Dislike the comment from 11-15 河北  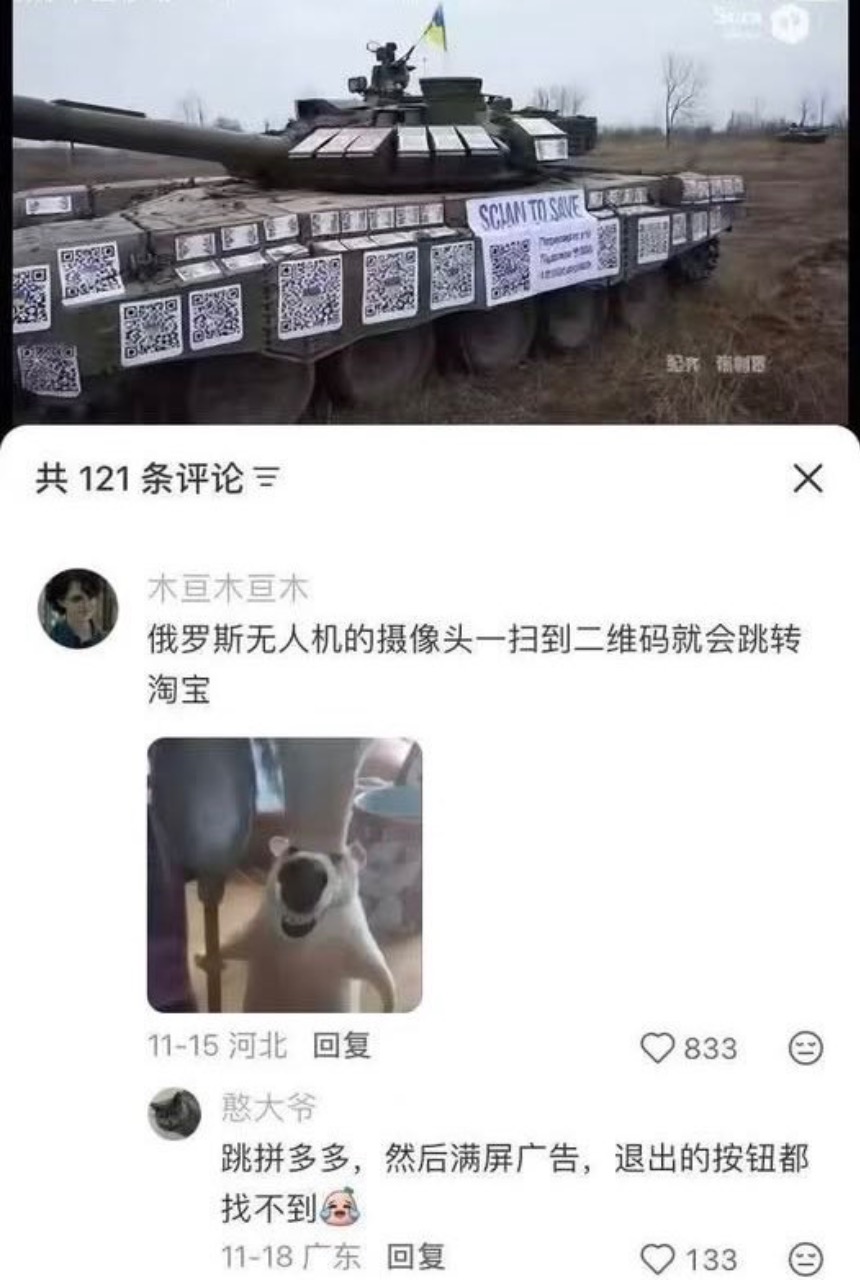805,1048
